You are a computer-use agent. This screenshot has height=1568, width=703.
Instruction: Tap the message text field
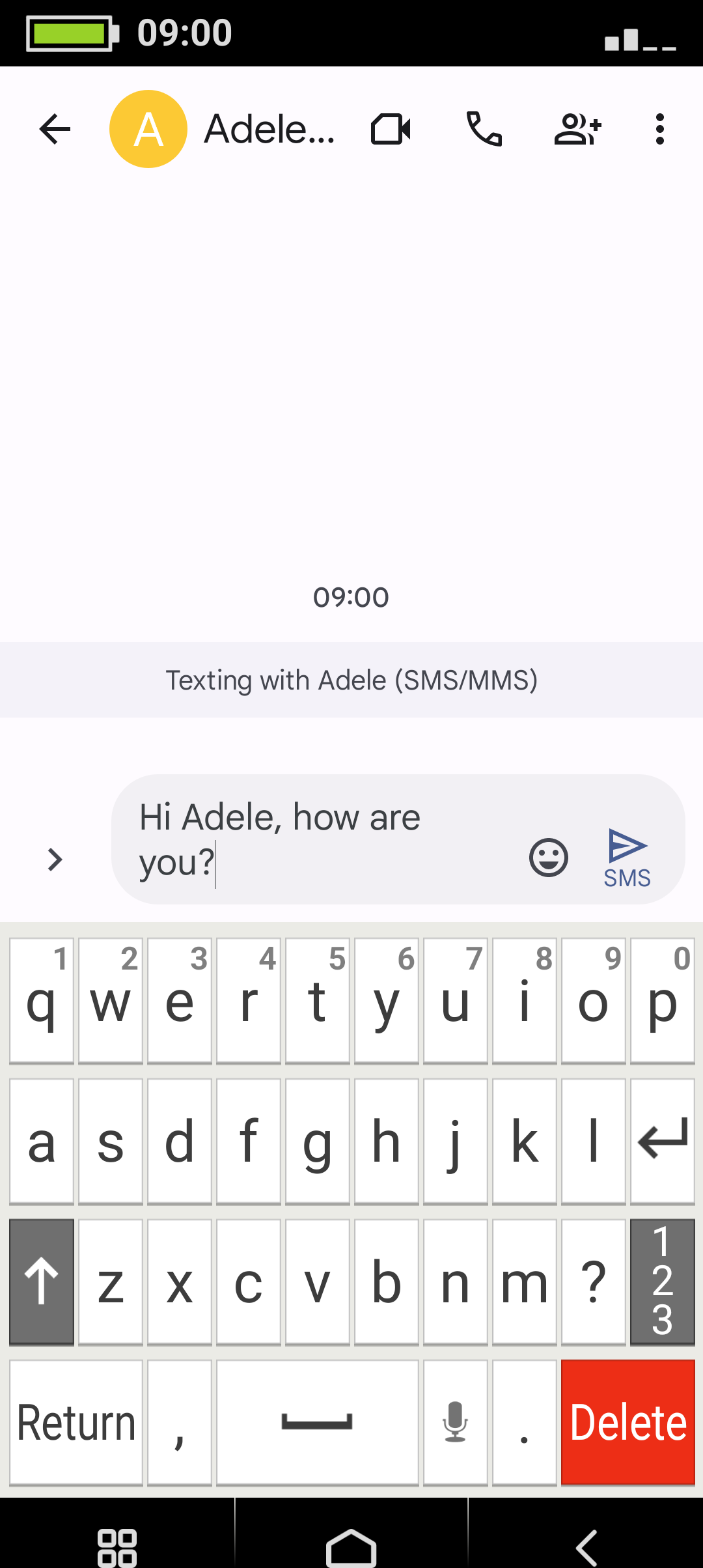pos(312,839)
